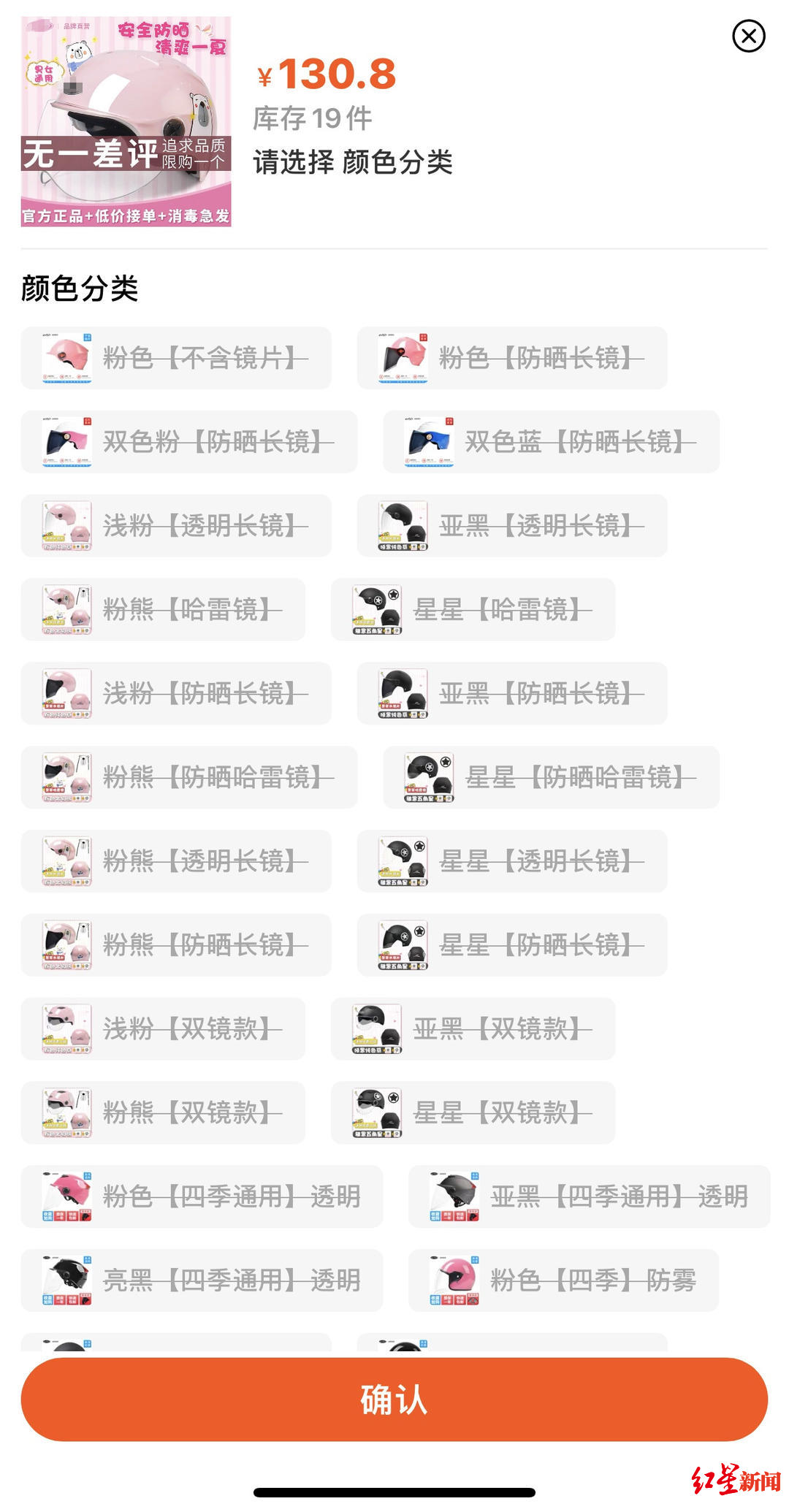
Task: Select 粉熊【哈雷镜】 option
Action: point(163,610)
